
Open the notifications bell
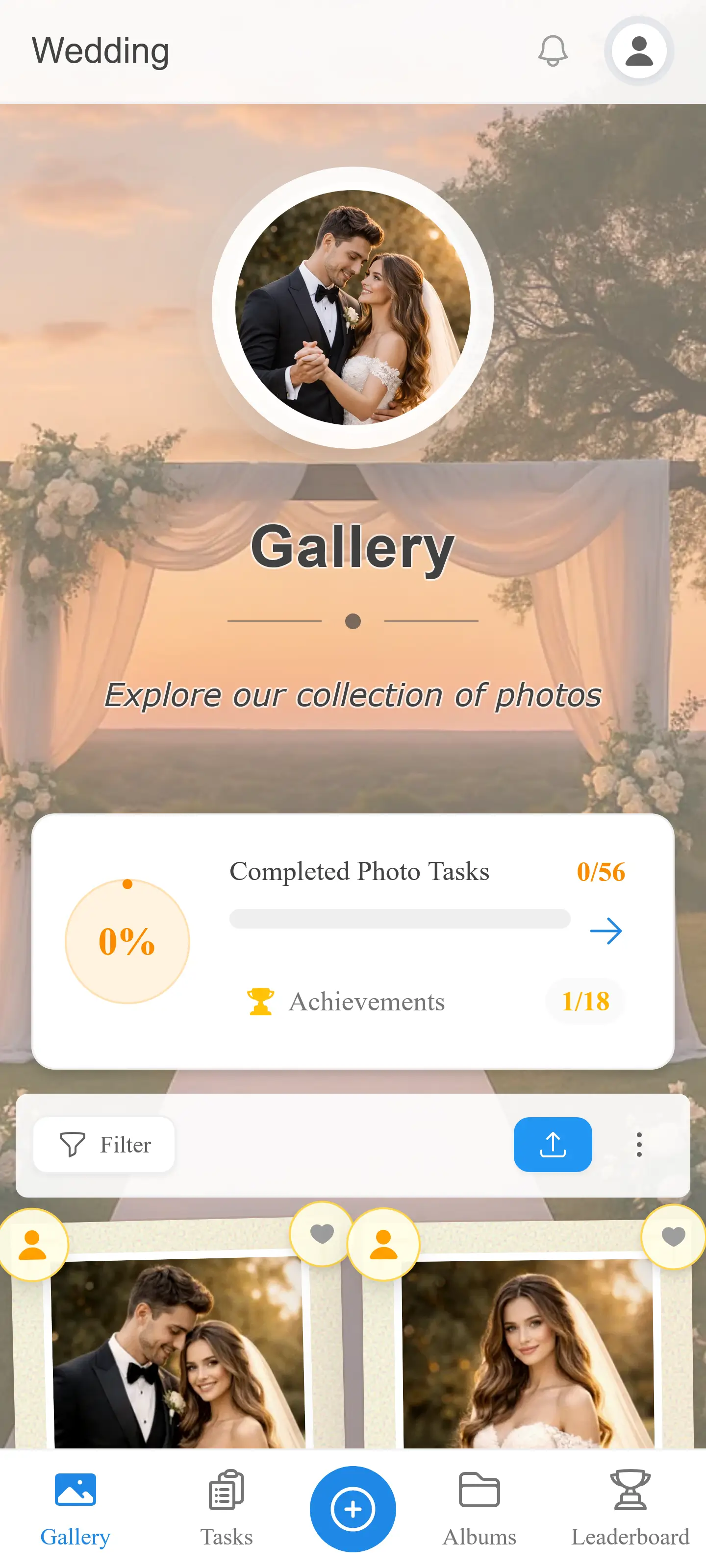[553, 50]
